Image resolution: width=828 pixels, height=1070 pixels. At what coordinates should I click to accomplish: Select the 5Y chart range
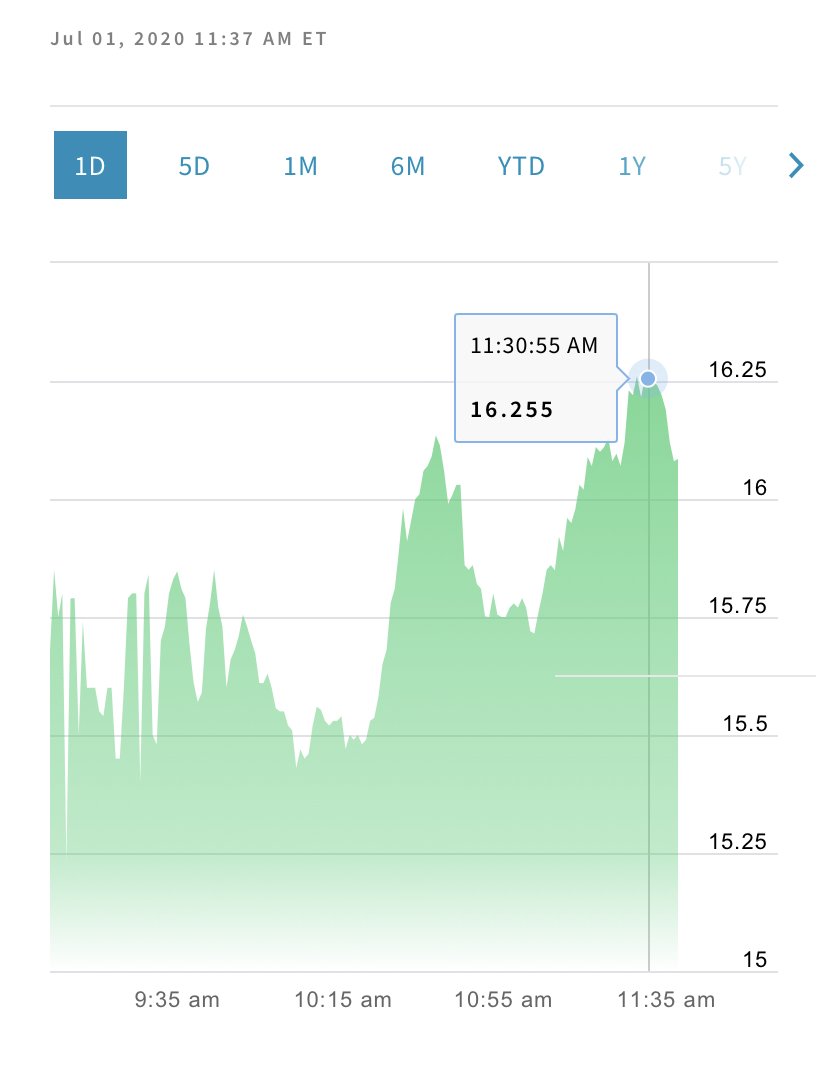733,166
